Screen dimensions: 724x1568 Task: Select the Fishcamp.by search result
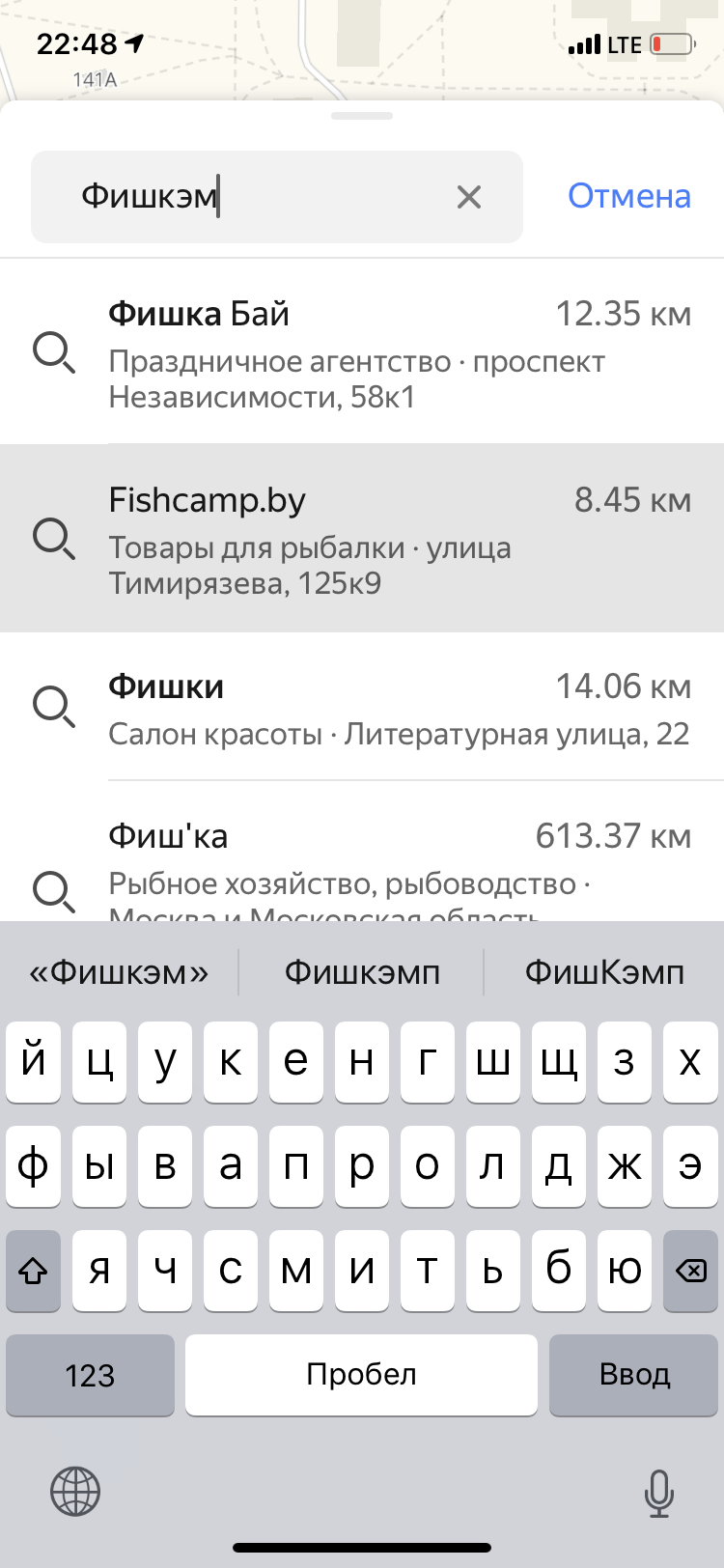tap(362, 539)
